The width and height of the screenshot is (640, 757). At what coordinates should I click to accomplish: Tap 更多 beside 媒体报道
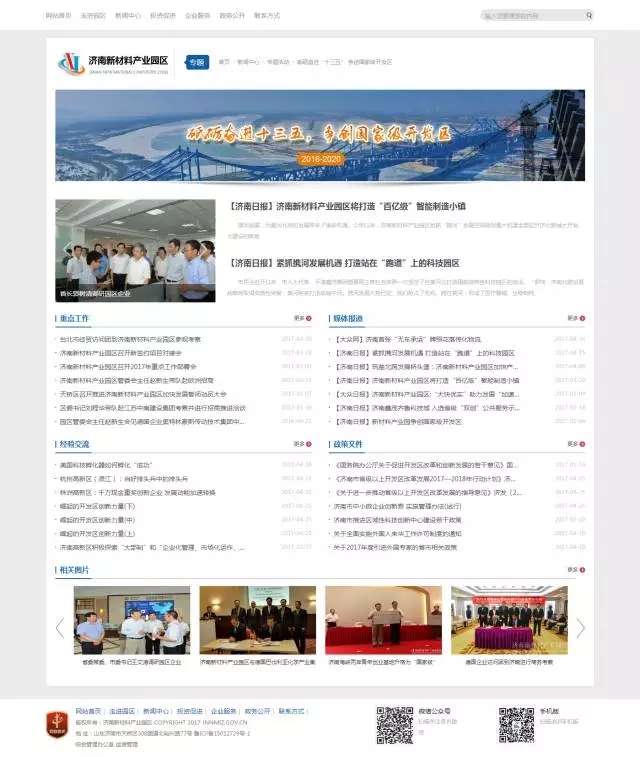[575, 319]
